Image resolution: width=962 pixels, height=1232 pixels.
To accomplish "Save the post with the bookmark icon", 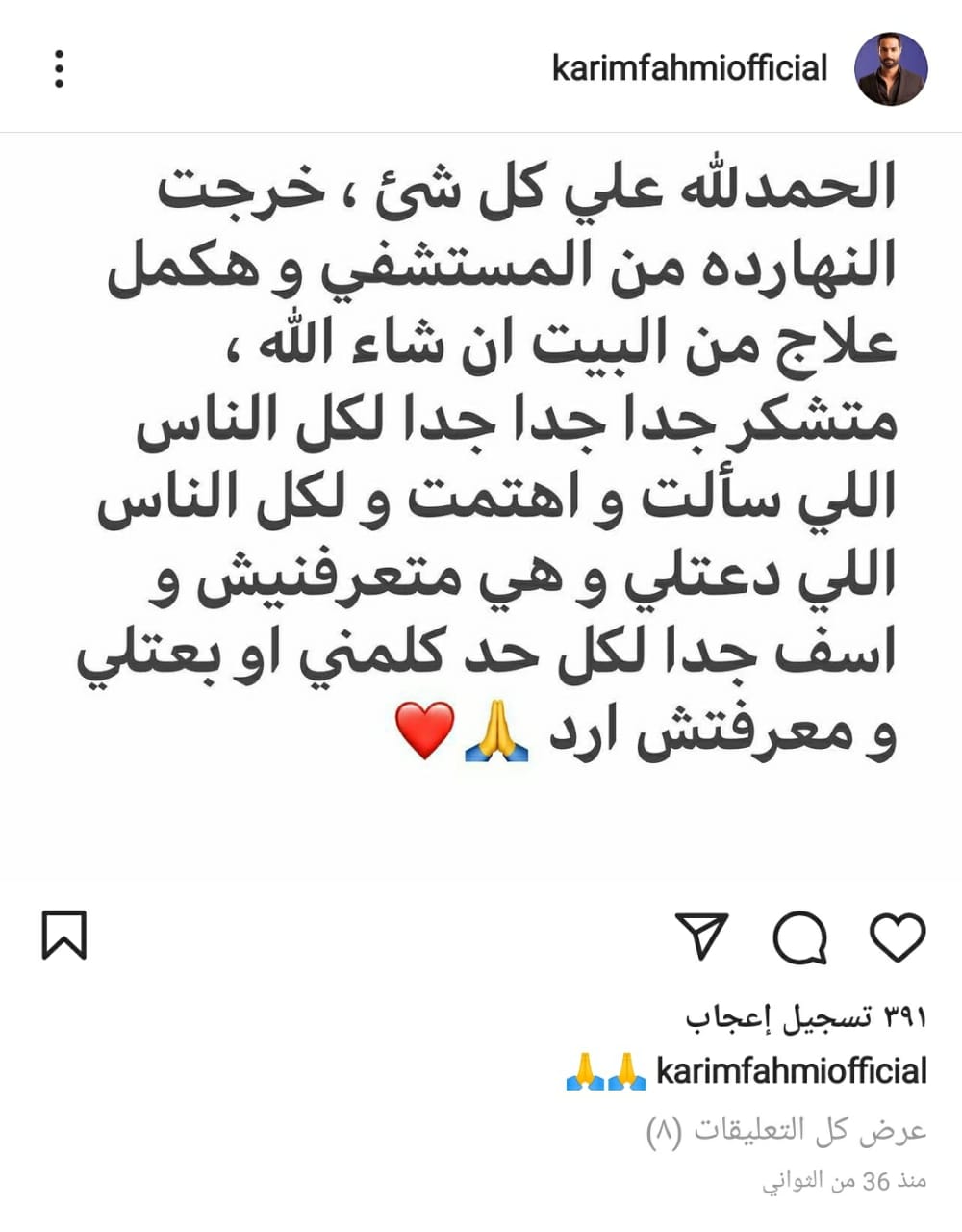I will (64, 936).
